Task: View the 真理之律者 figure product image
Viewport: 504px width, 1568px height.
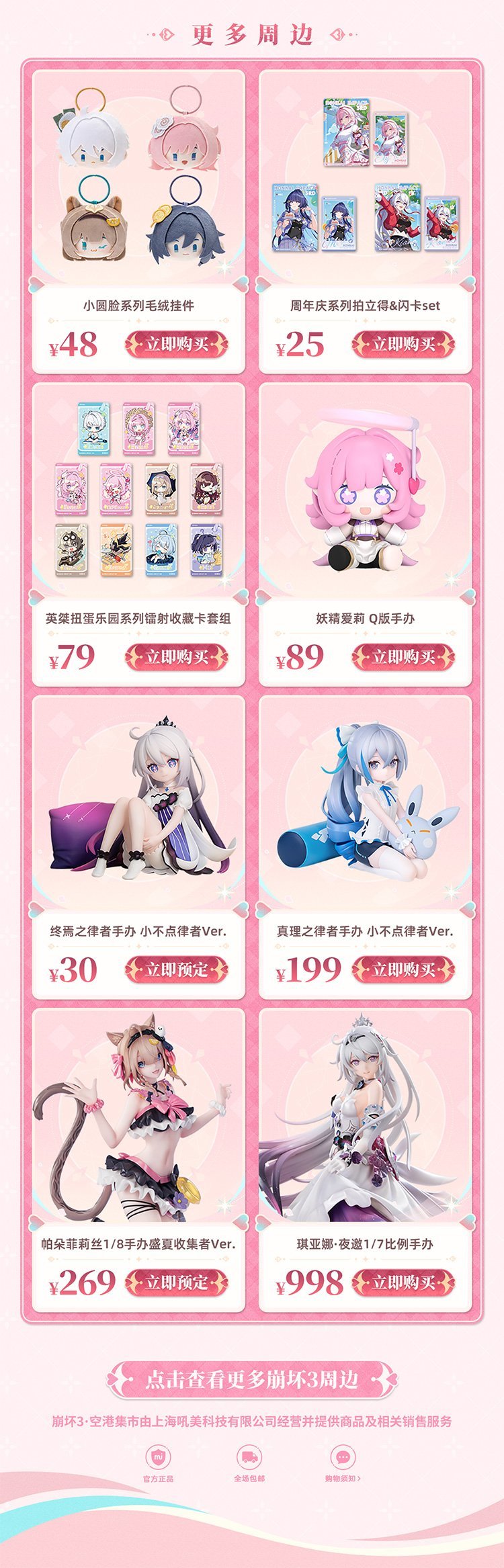Action: click(x=365, y=803)
